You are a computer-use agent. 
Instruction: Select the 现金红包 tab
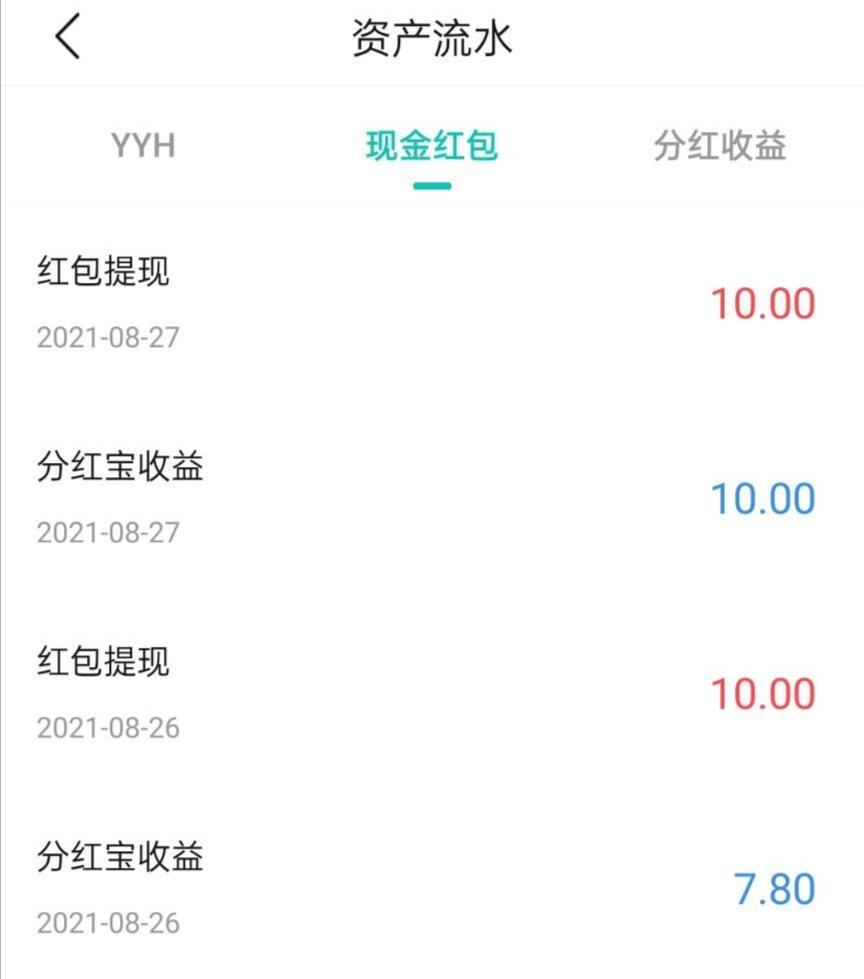[x=432, y=146]
